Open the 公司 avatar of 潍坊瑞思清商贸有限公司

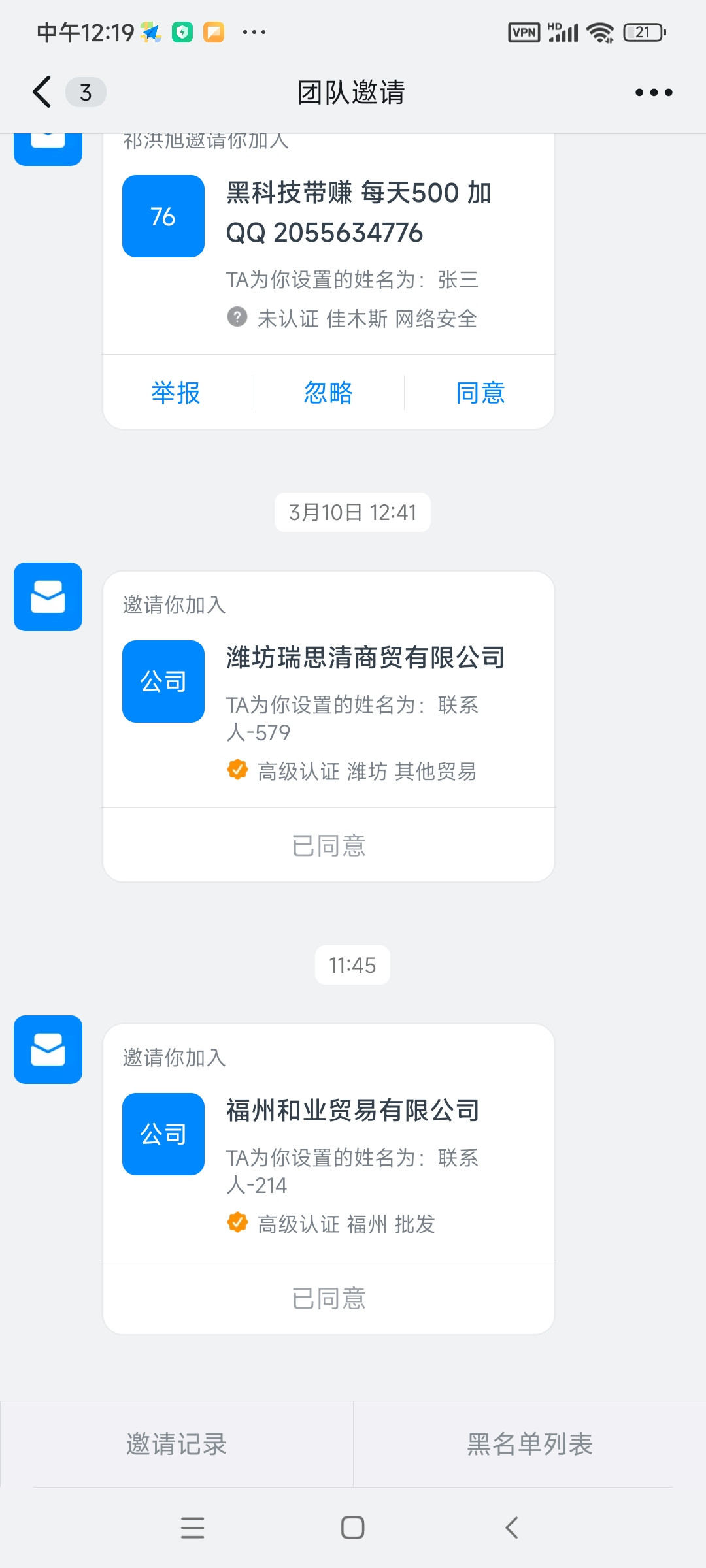coord(163,681)
